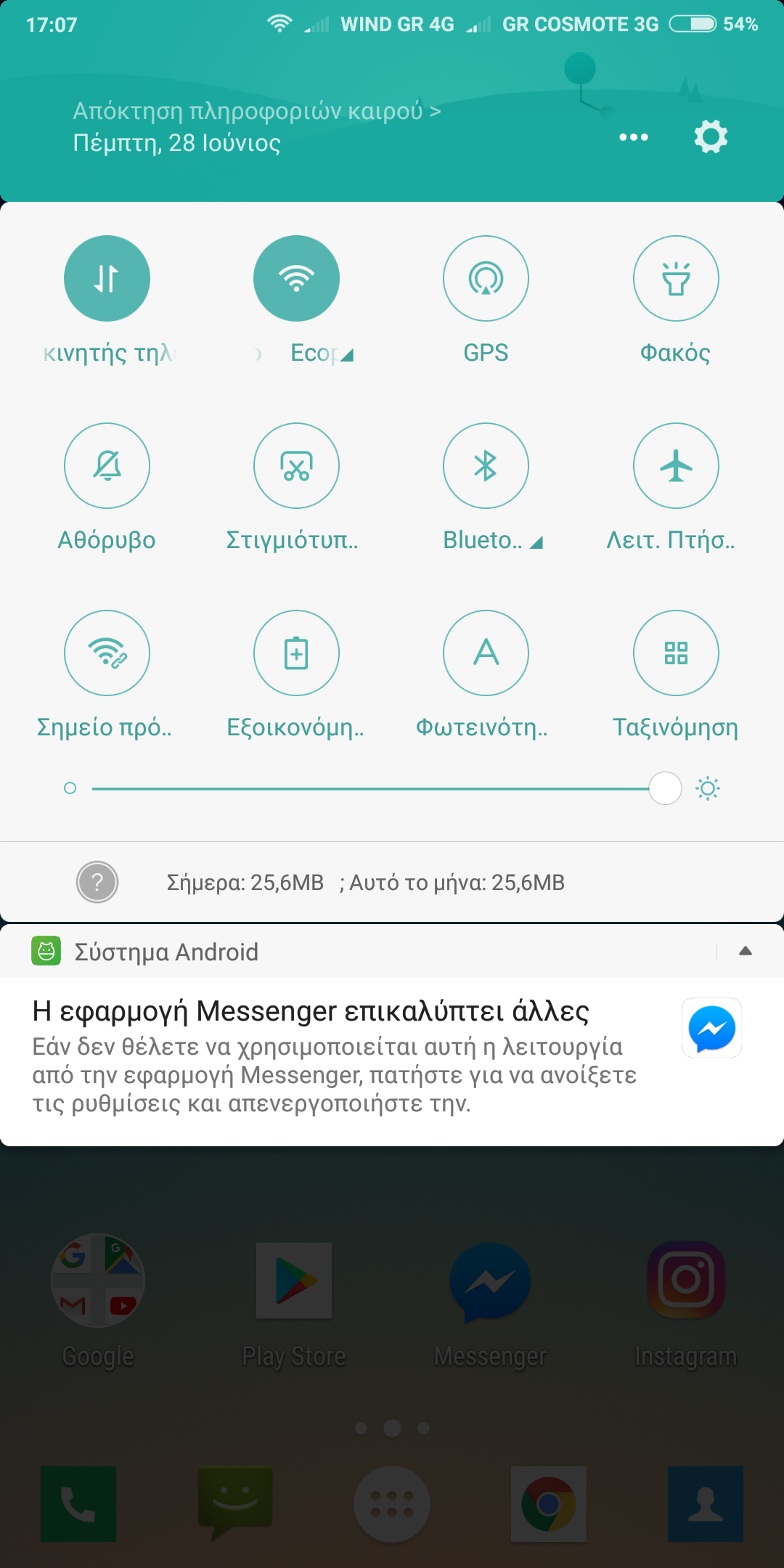Turn off mobile data toggle
Viewport: 784px width, 1568px height.
point(107,279)
